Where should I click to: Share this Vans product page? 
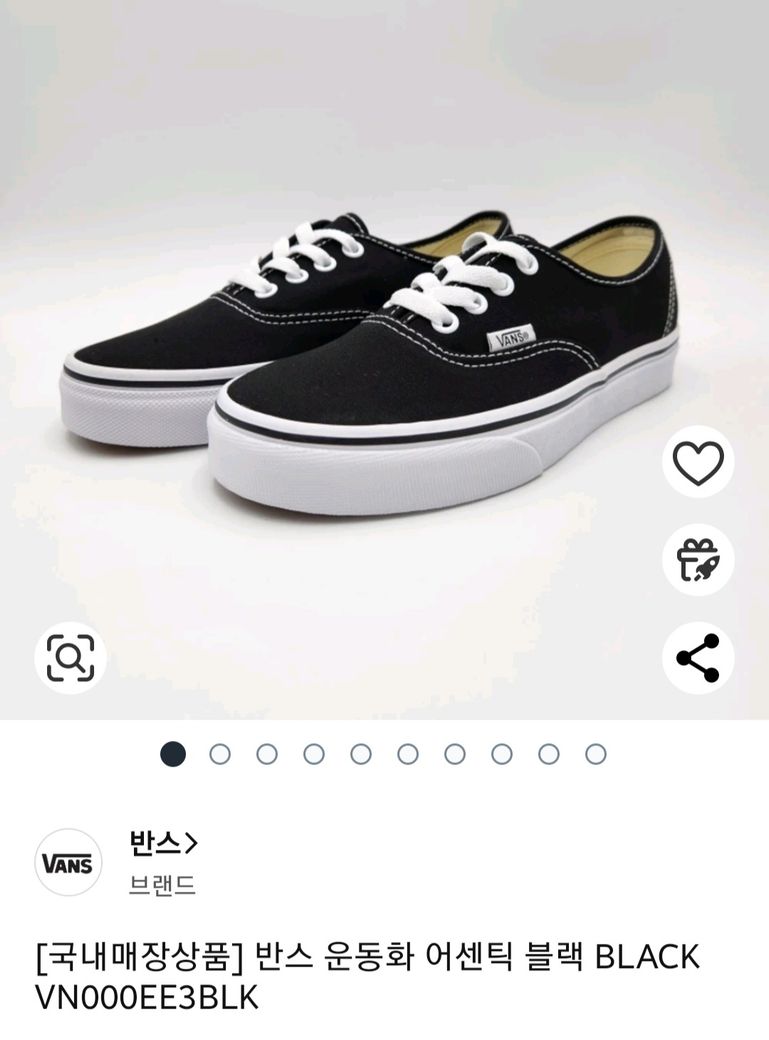[x=697, y=658]
